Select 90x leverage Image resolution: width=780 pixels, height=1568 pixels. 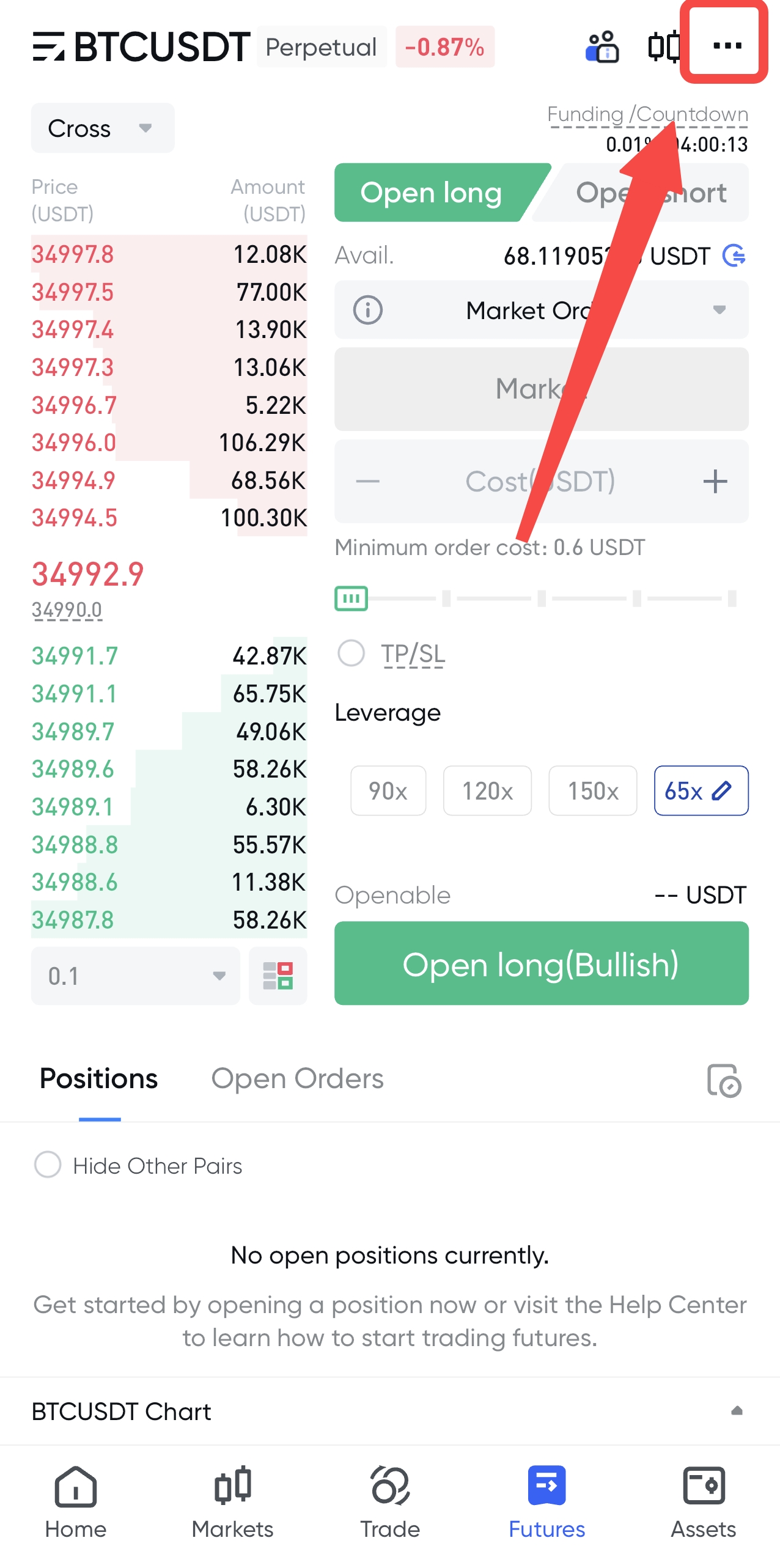388,791
